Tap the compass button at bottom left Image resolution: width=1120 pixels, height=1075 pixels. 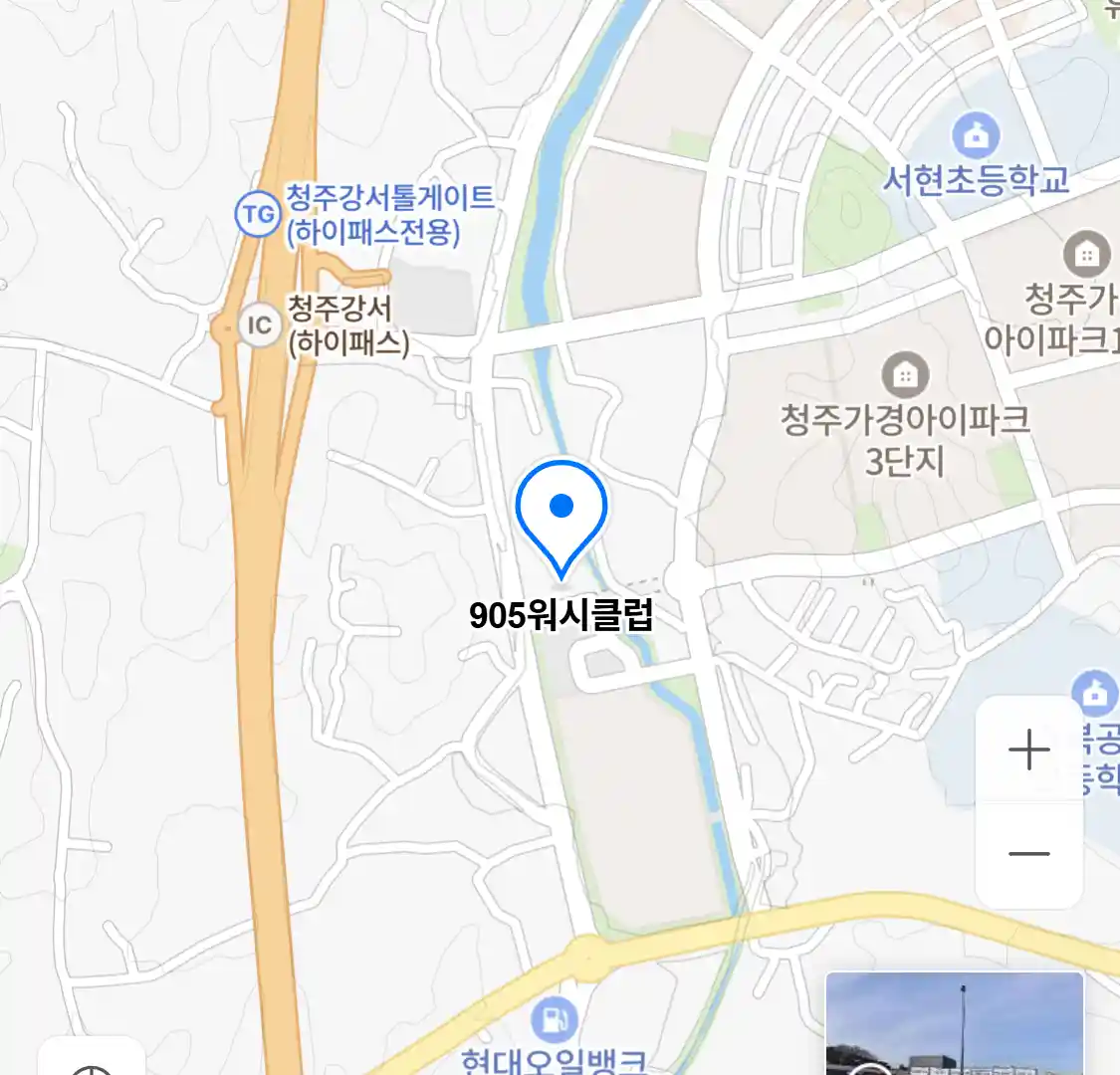click(93, 1063)
